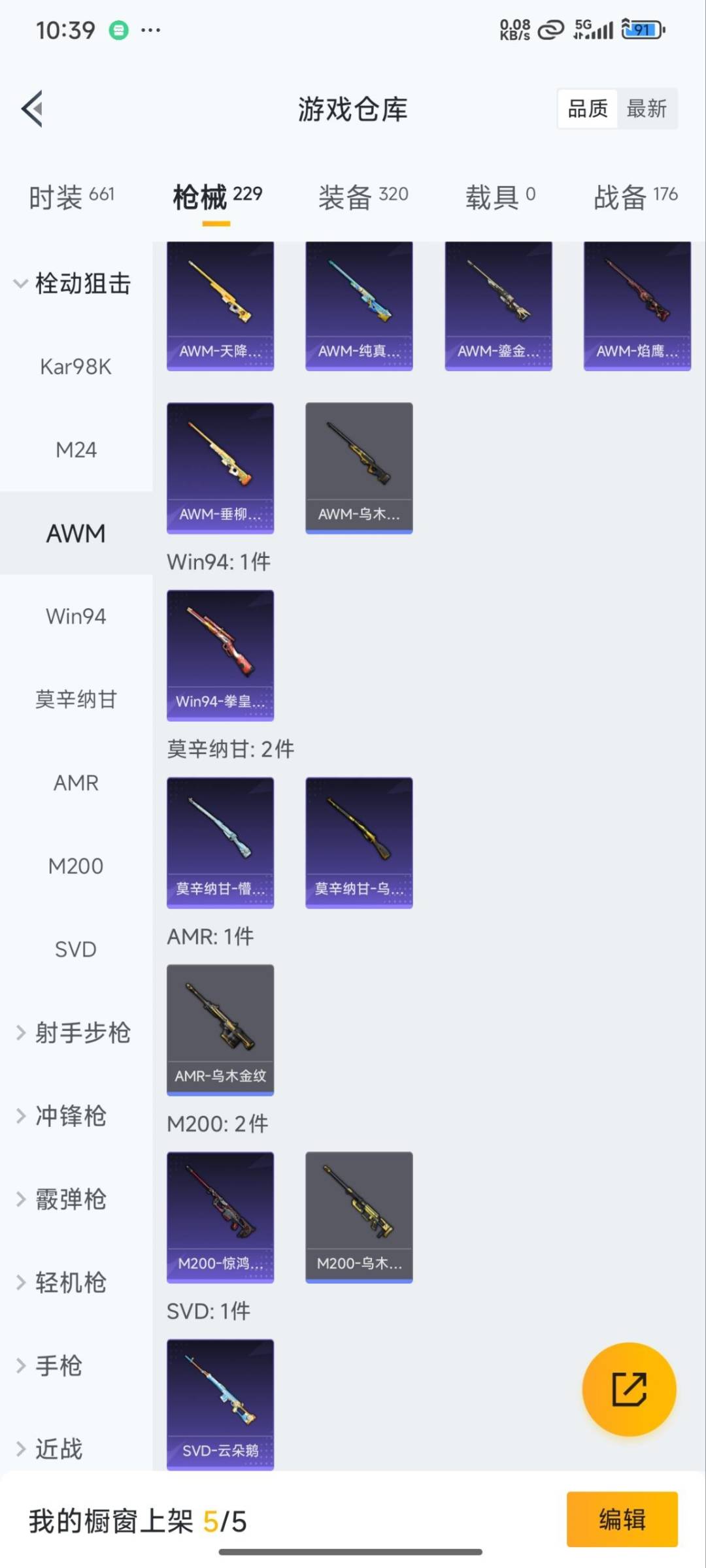Open the Win94-拳皇 skin tile
Viewport: 706px width, 1568px height.
pyautogui.click(x=220, y=655)
